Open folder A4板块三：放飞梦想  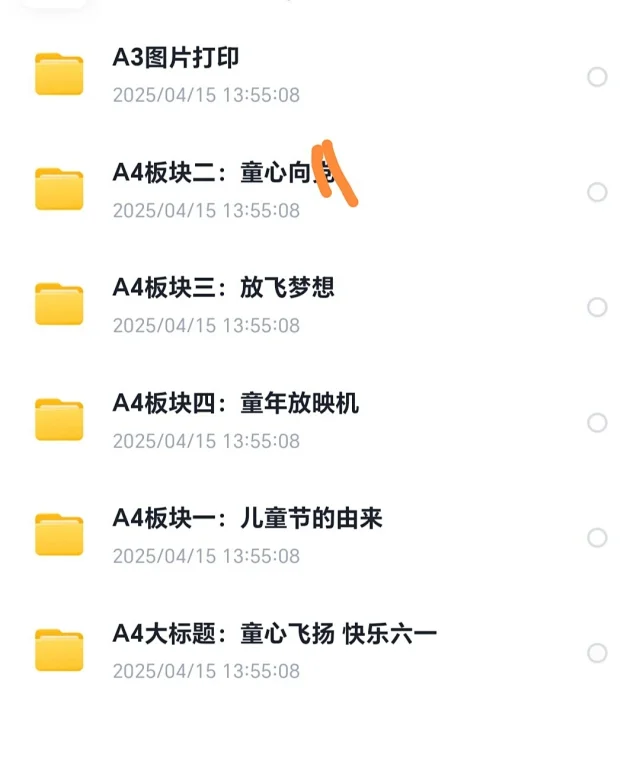[x=223, y=288]
